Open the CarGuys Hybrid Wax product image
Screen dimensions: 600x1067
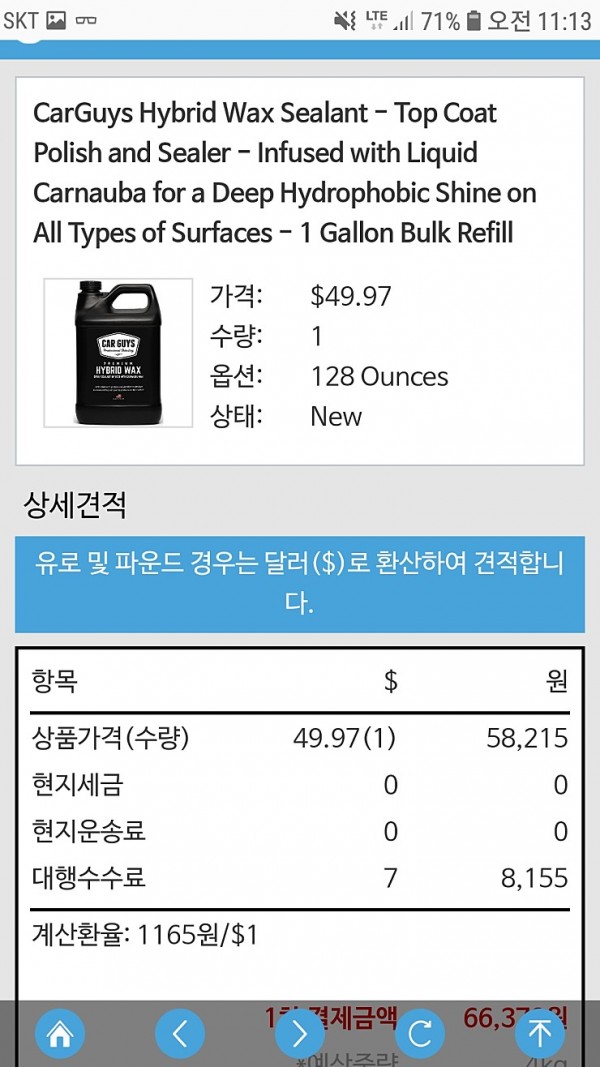(x=118, y=353)
